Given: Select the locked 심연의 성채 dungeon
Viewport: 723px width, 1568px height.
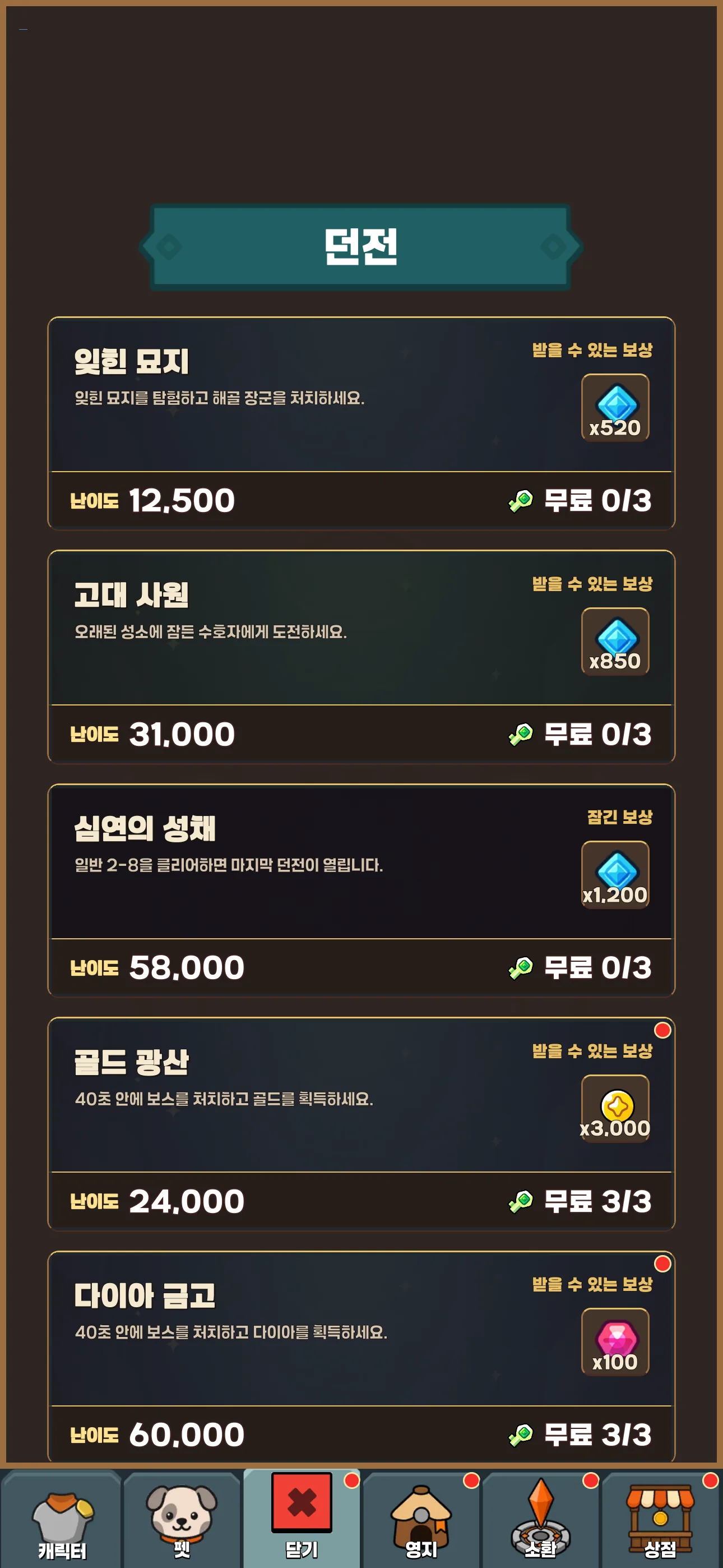Looking at the screenshot, I should [x=361, y=890].
